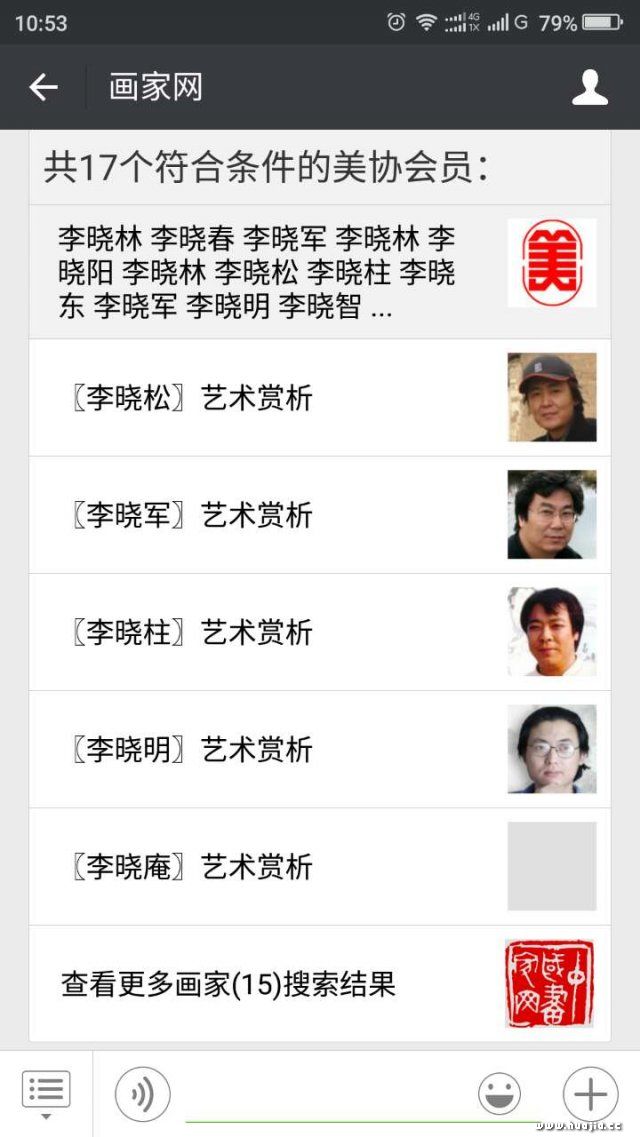Select the 〖李晓柱〗艺术赏析 row
Image resolution: width=640 pixels, height=1137 pixels.
point(320,632)
